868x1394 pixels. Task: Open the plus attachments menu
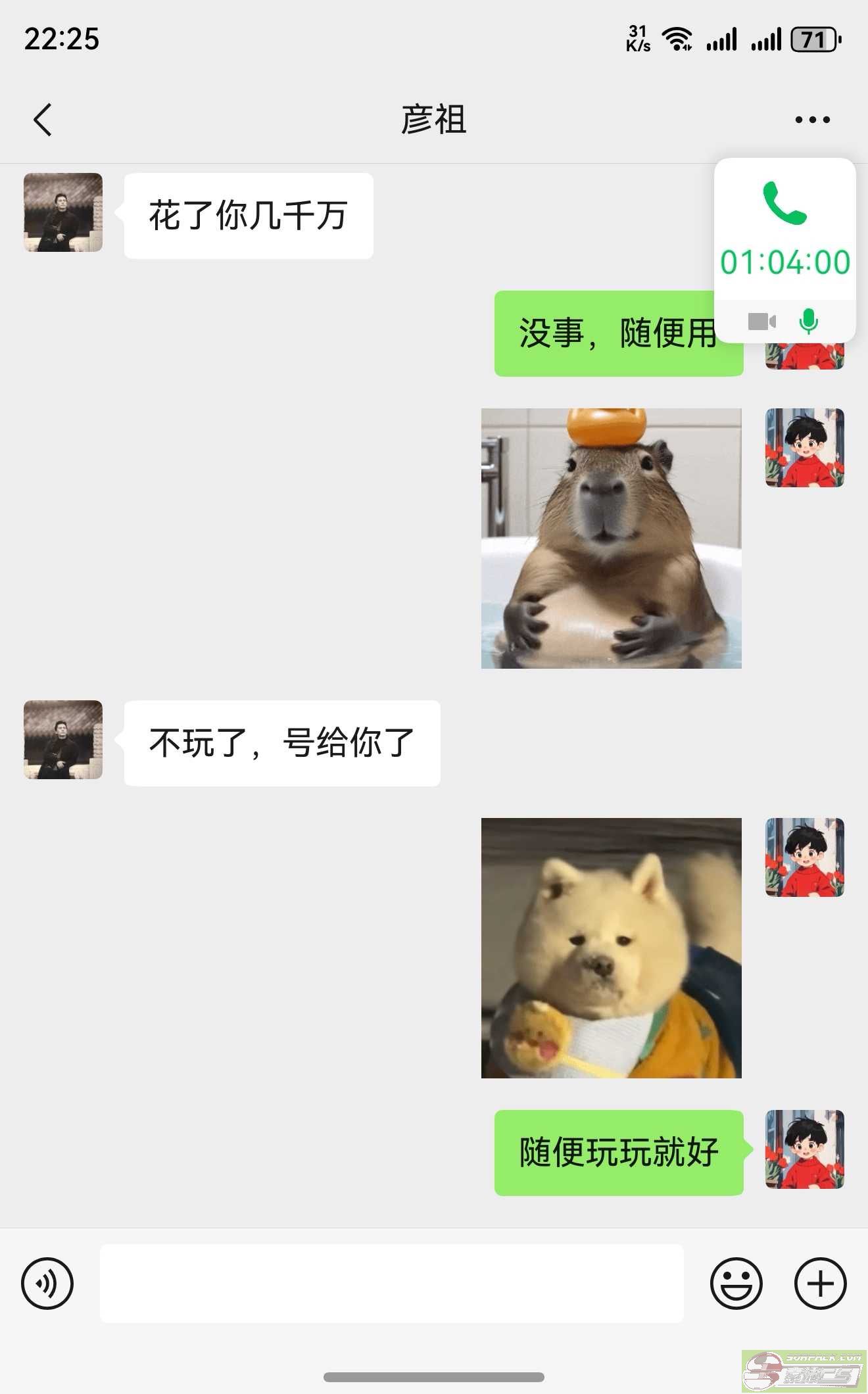(x=820, y=1283)
